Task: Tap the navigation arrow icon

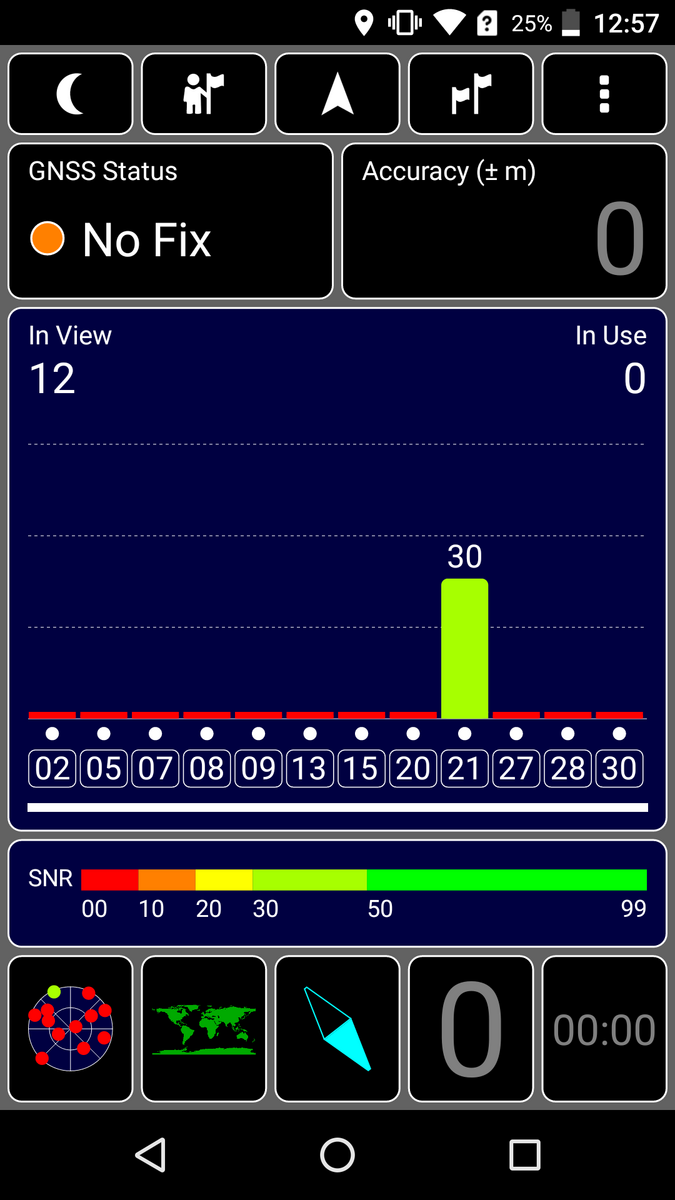Action: [x=337, y=94]
